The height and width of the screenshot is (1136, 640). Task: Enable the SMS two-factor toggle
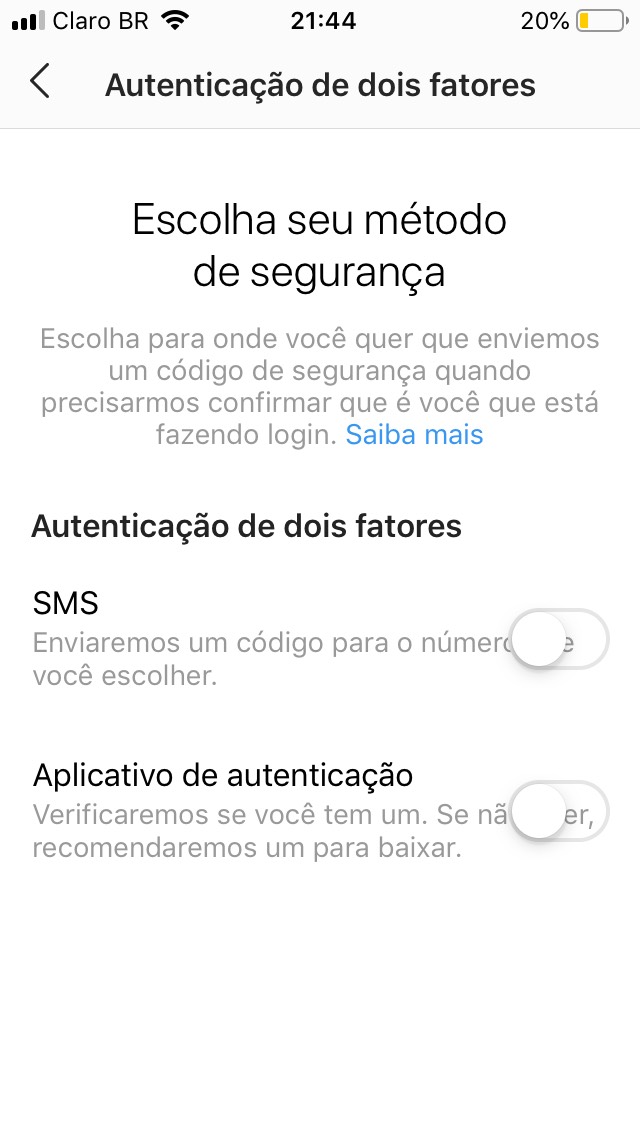click(x=558, y=639)
